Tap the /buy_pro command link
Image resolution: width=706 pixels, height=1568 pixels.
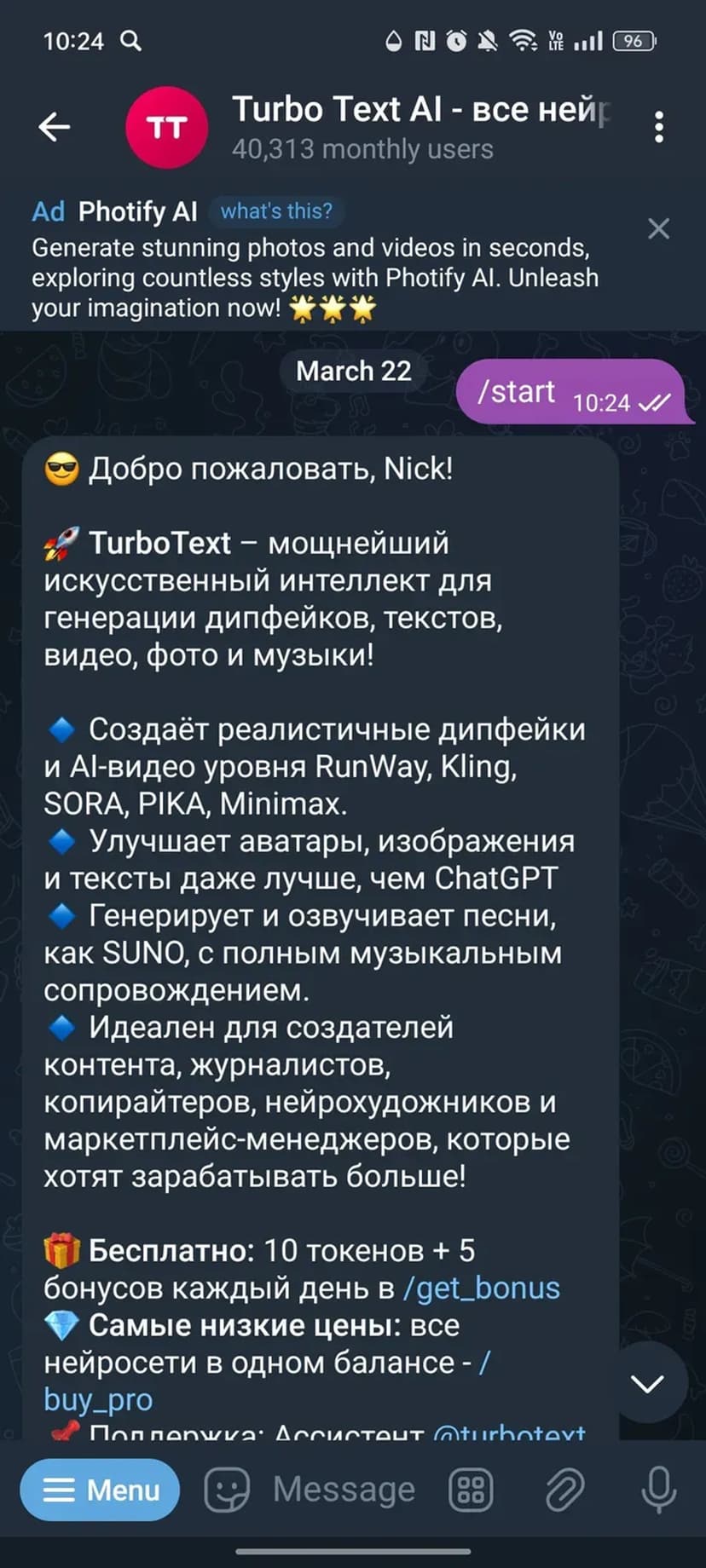(98, 1399)
